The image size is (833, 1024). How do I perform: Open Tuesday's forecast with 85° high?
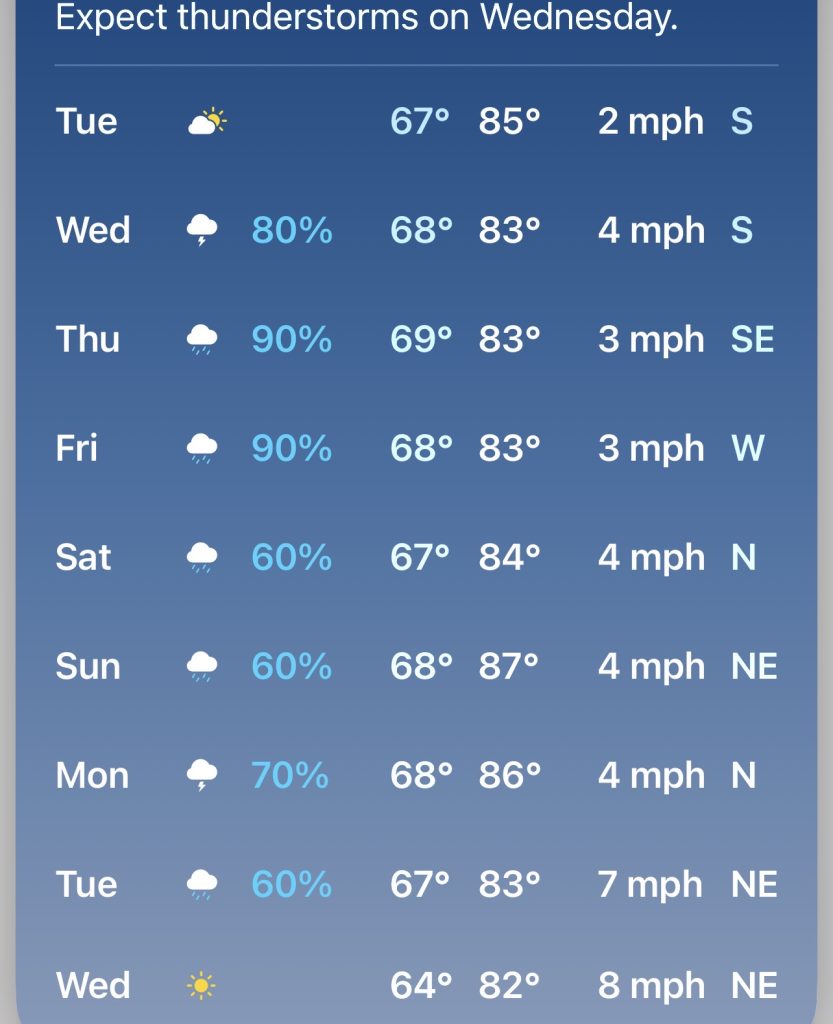[416, 121]
